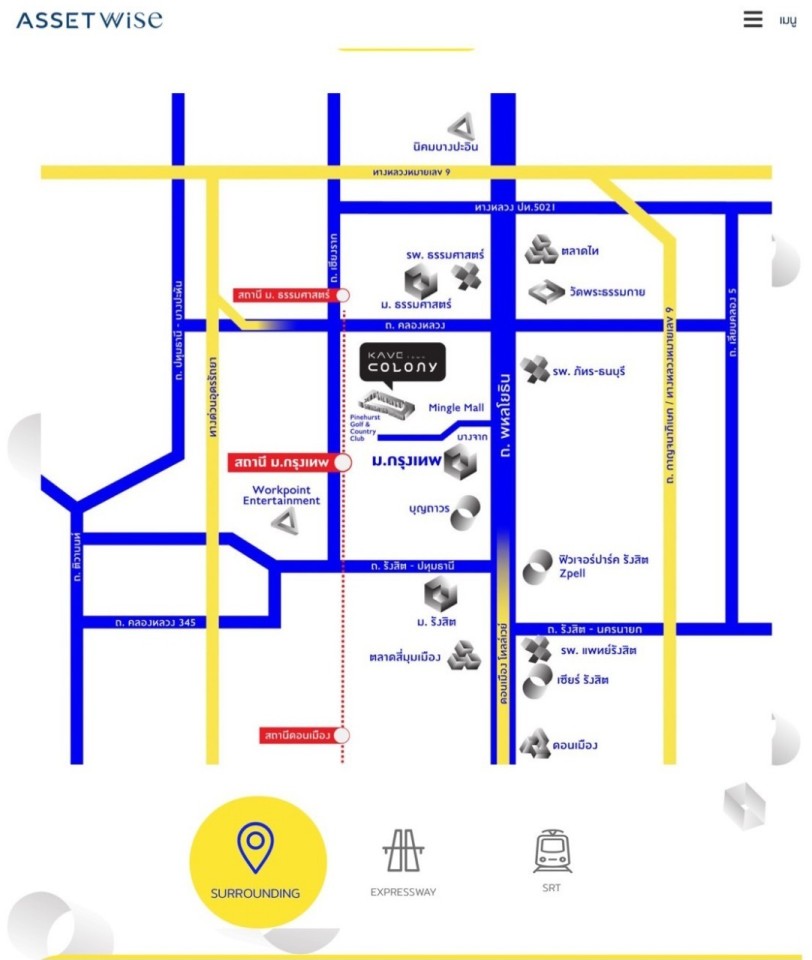This screenshot has height=960, width=812.
Task: Switch to the SRT tab
Action: coord(552,860)
